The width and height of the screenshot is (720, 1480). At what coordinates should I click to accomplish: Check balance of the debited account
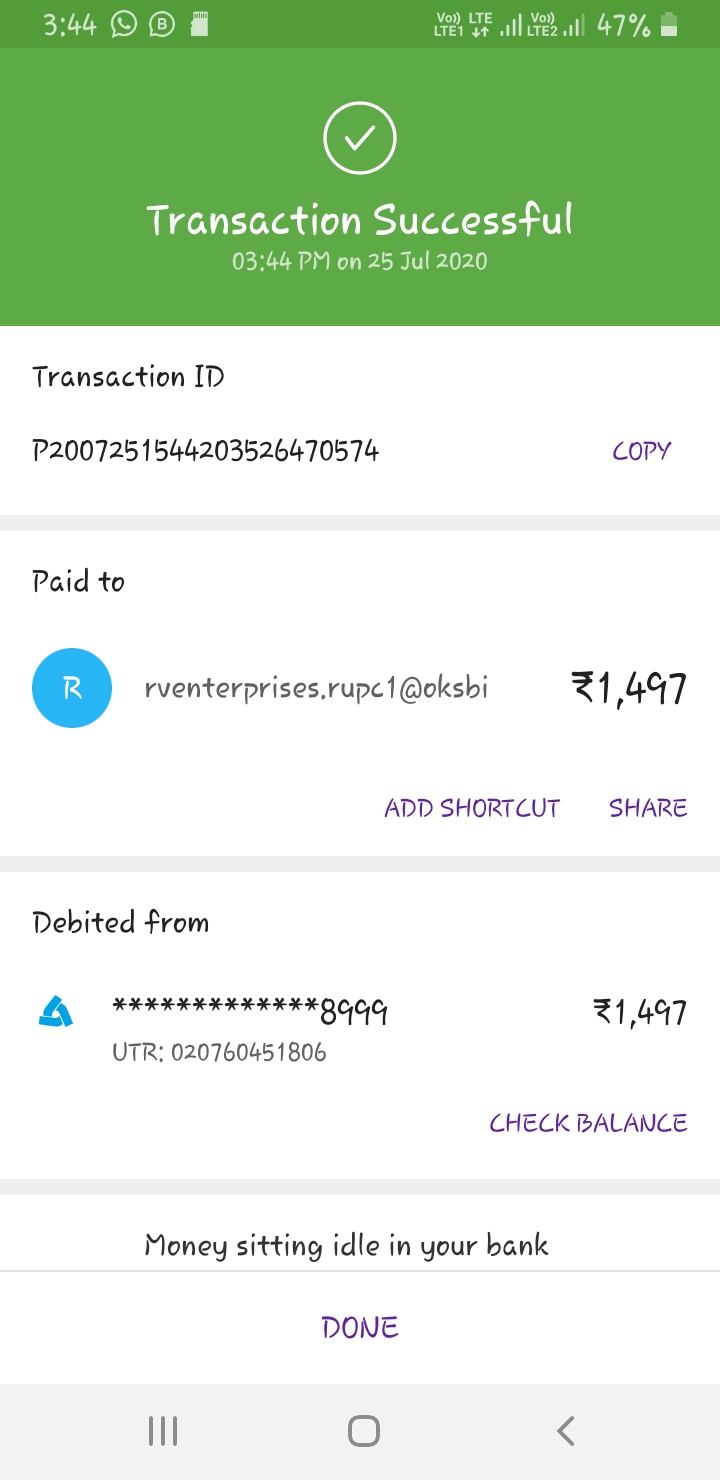click(x=588, y=1123)
